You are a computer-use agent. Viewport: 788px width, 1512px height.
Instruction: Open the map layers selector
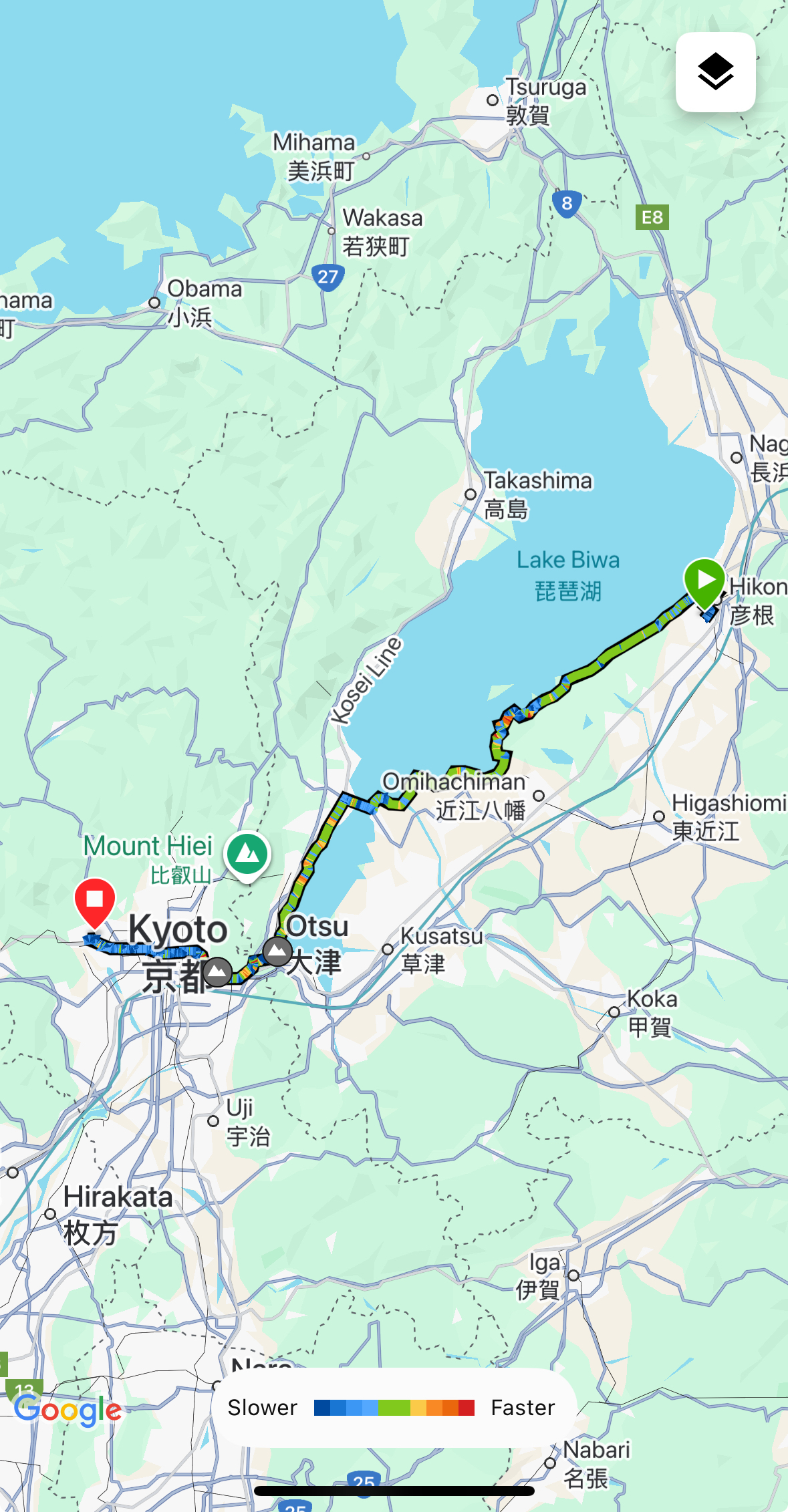point(715,72)
